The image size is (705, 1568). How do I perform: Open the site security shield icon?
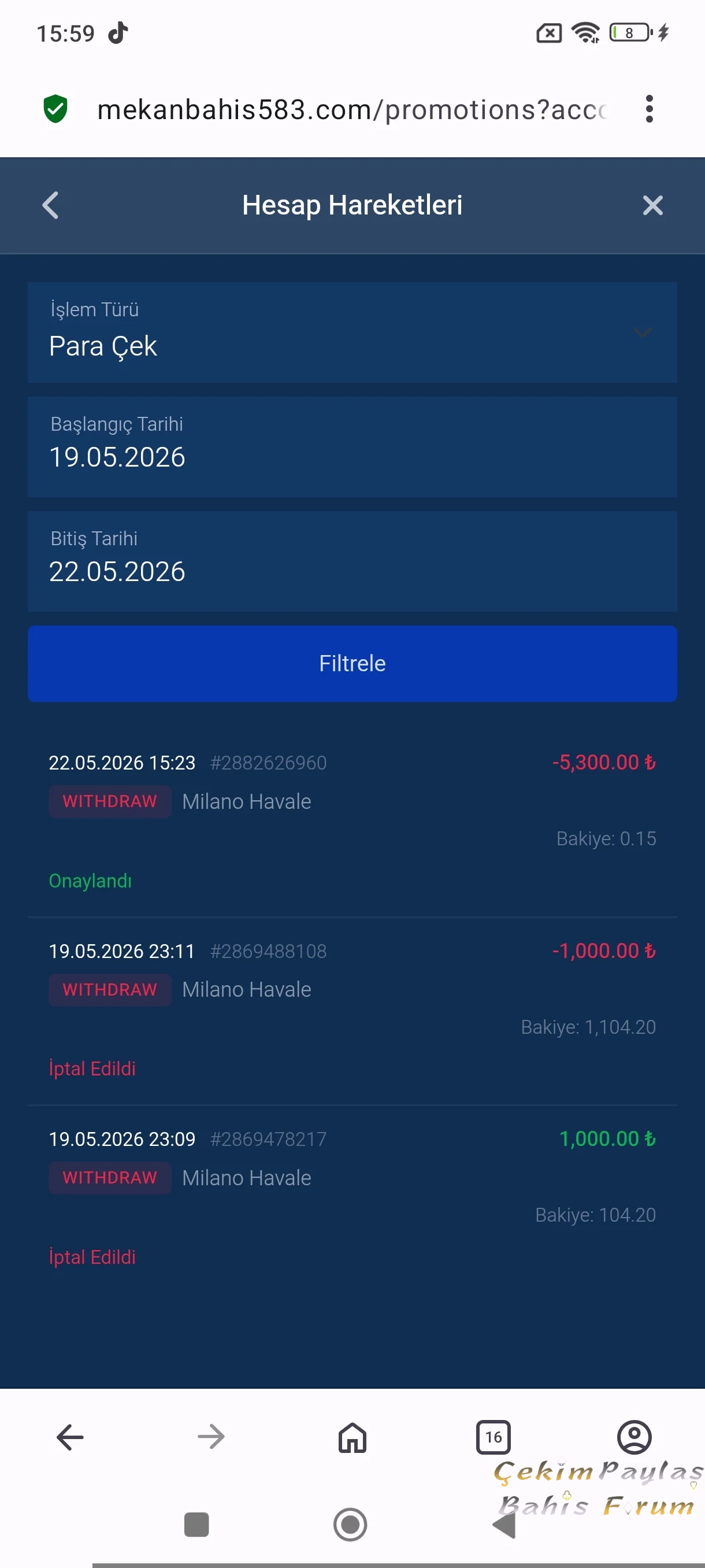tap(55, 109)
